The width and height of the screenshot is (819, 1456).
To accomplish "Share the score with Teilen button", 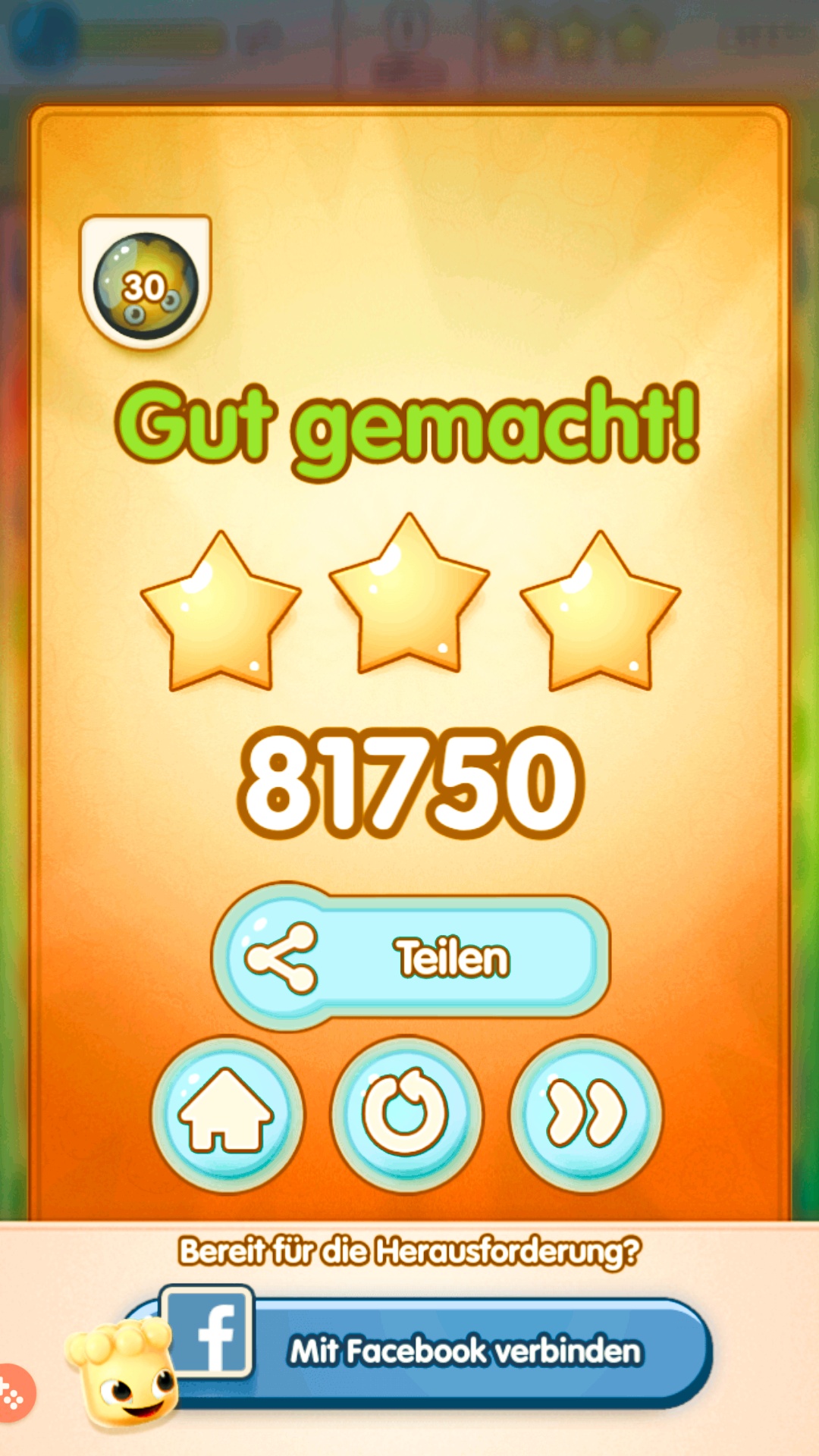I will coord(411,957).
